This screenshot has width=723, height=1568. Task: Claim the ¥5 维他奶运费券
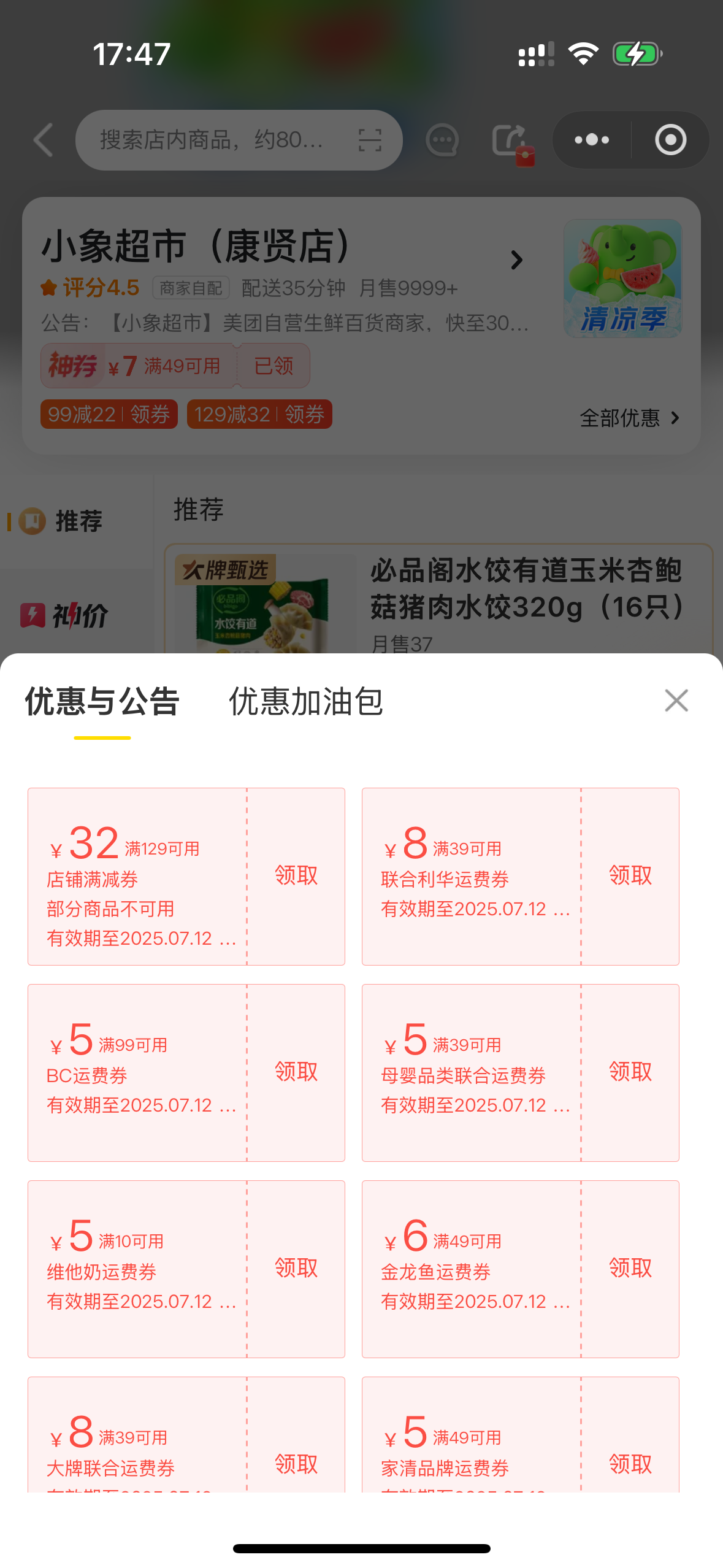[x=296, y=1268]
